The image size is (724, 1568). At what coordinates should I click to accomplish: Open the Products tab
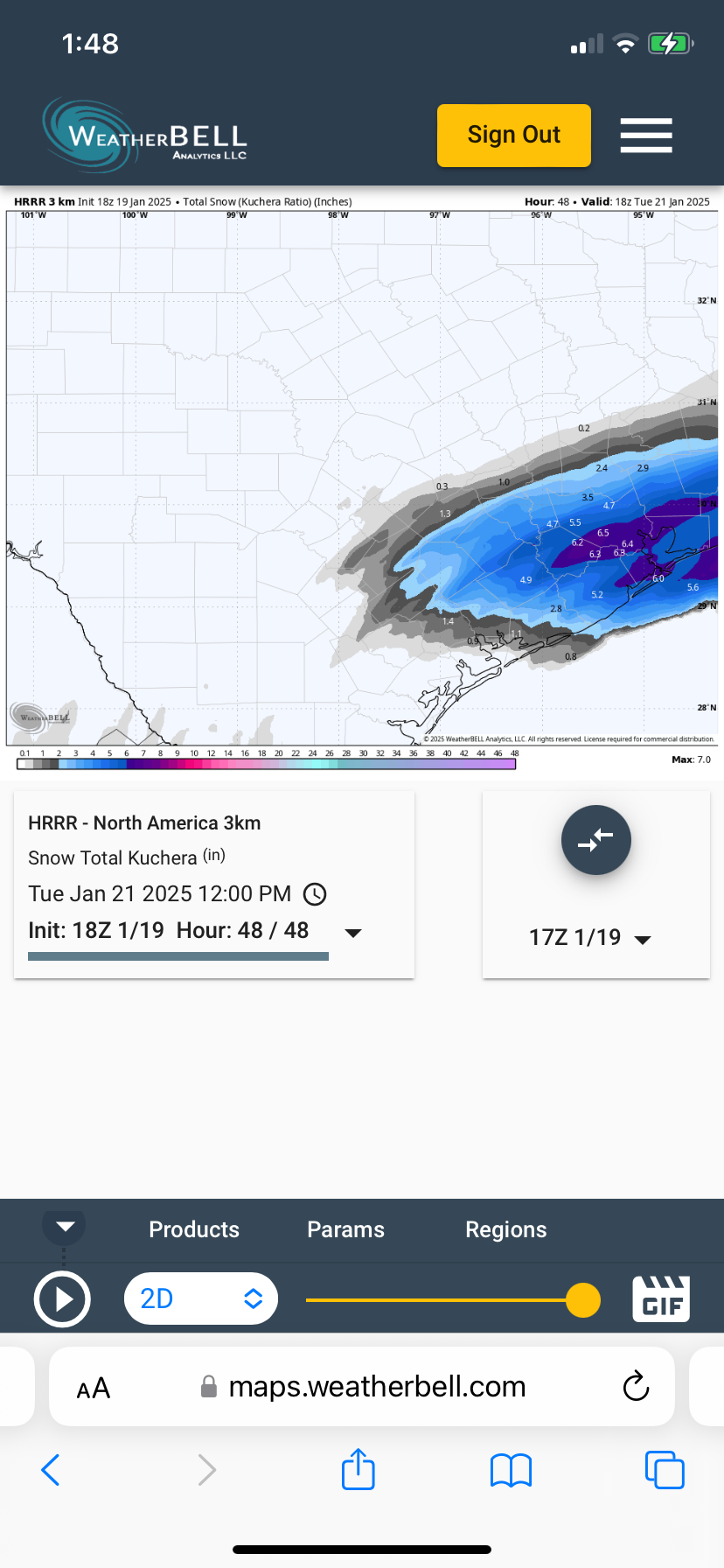tap(194, 1229)
